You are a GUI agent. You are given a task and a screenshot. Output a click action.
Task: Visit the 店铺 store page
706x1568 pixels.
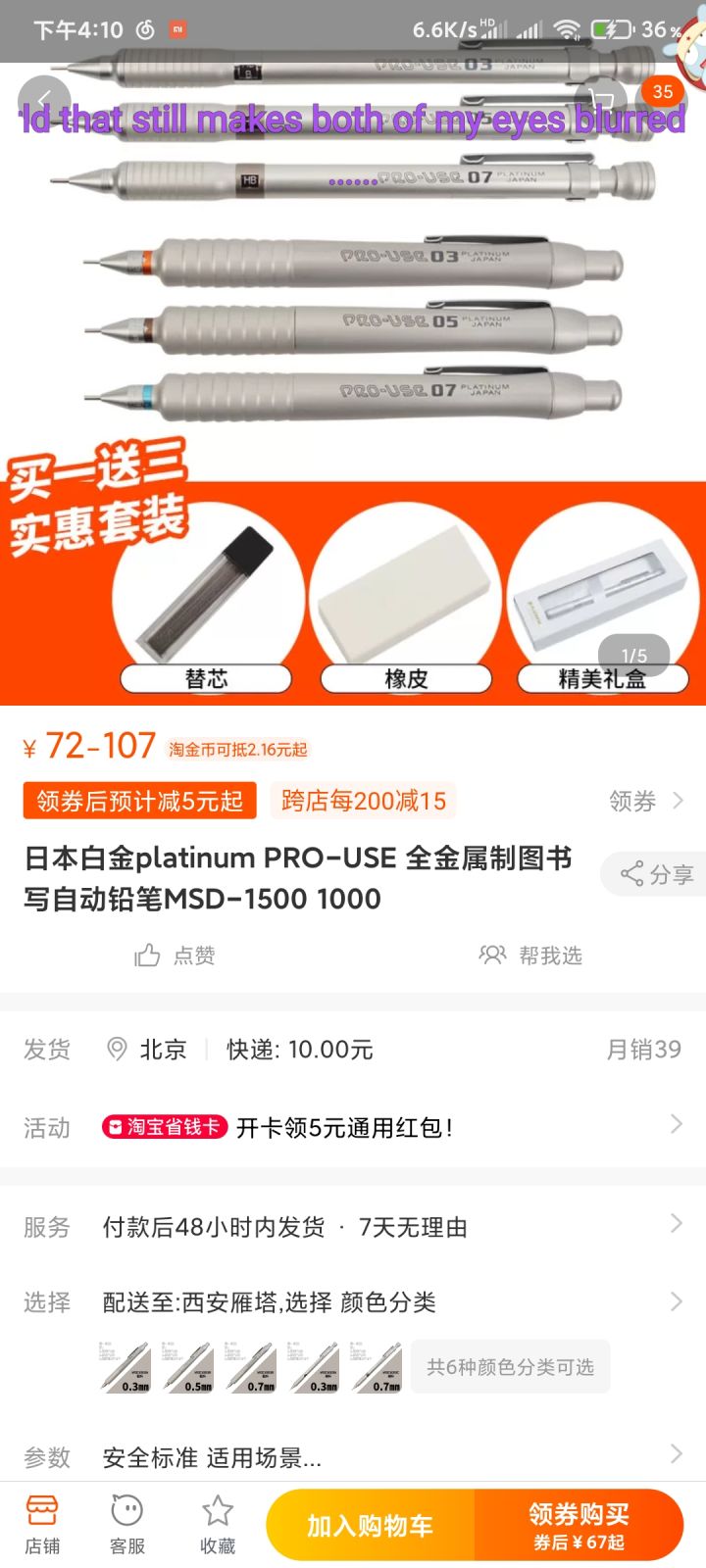coord(42,1525)
